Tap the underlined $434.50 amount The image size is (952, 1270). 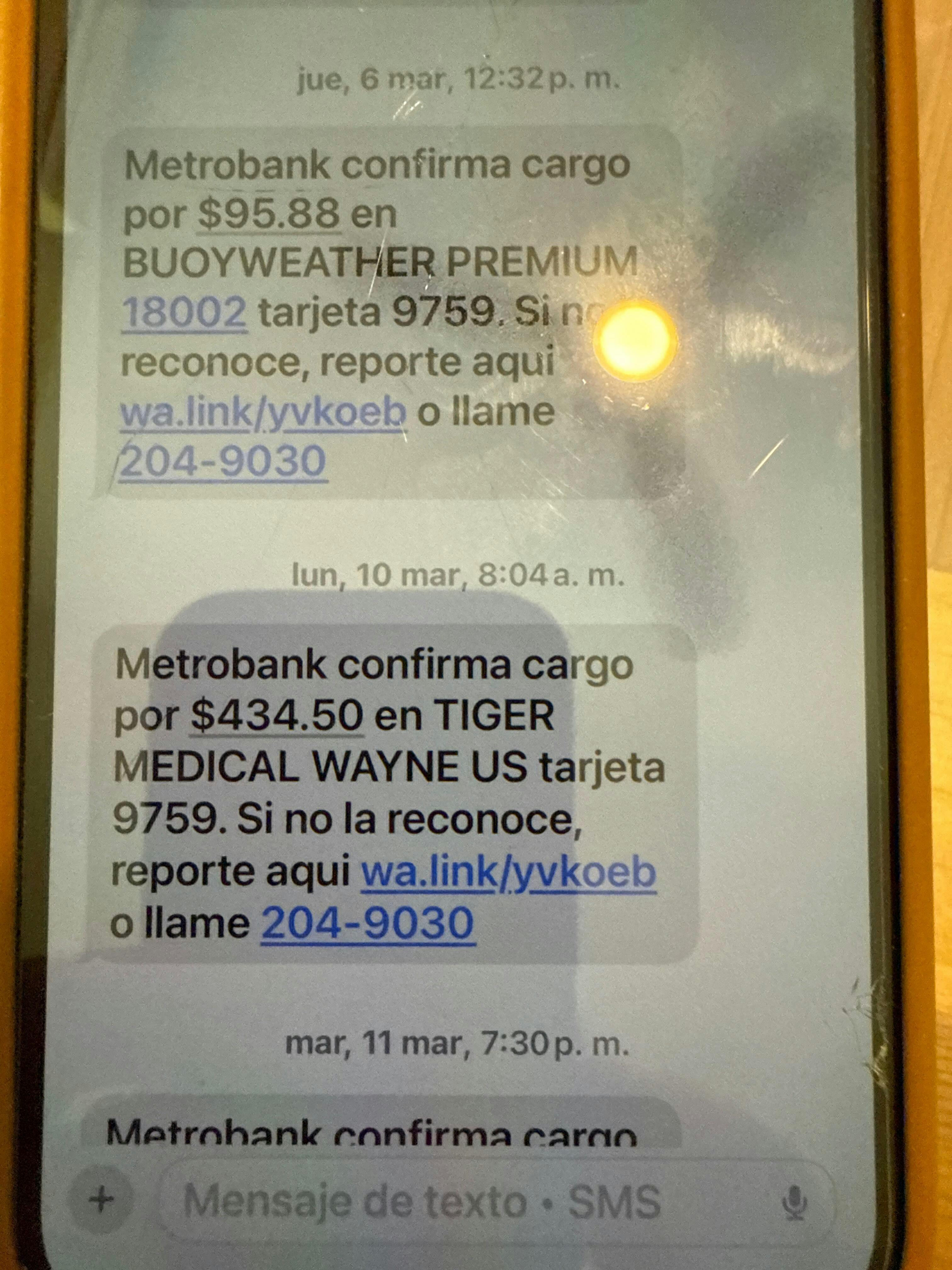click(277, 715)
